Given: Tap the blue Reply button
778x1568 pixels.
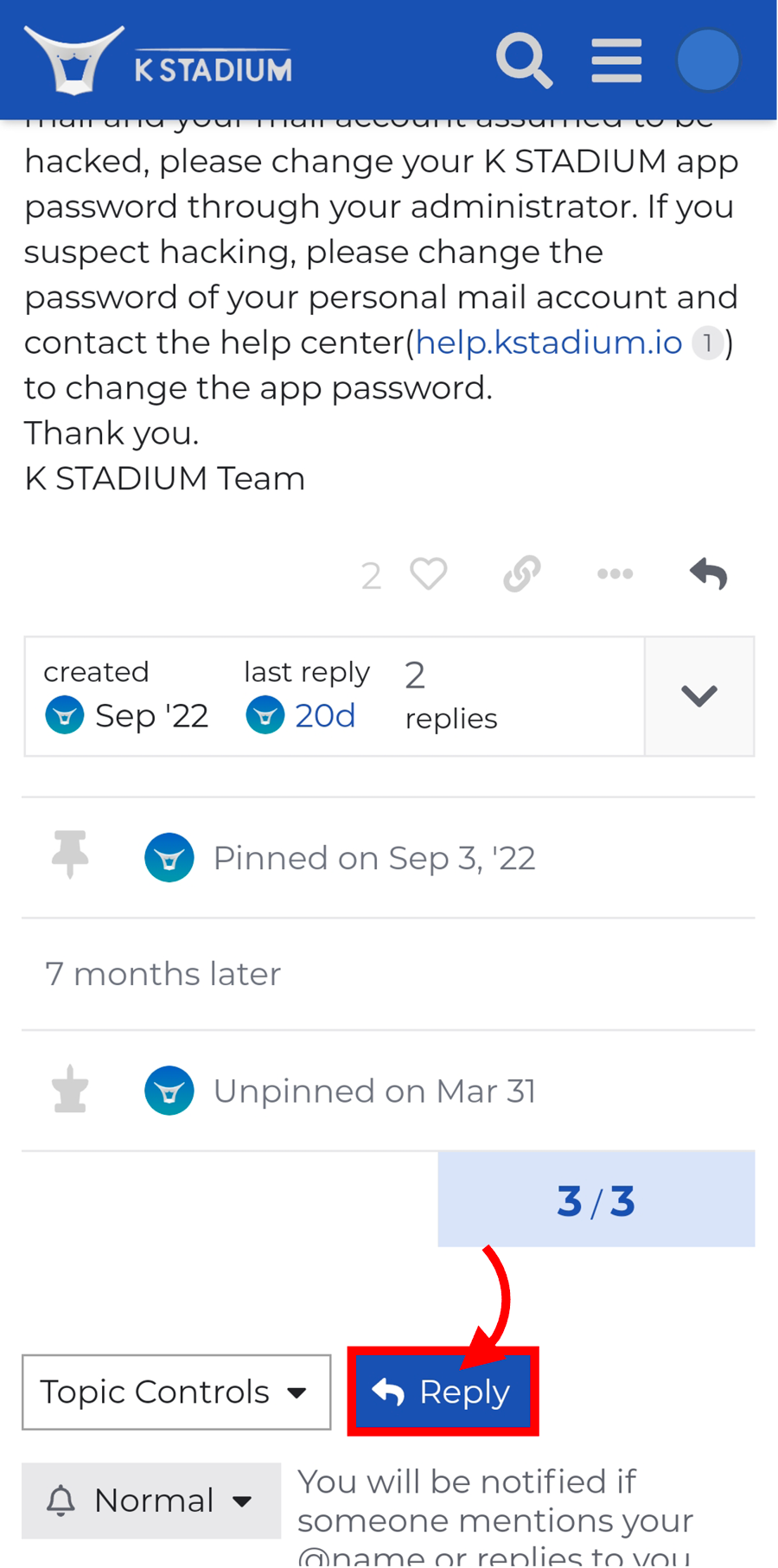Looking at the screenshot, I should (443, 1392).
